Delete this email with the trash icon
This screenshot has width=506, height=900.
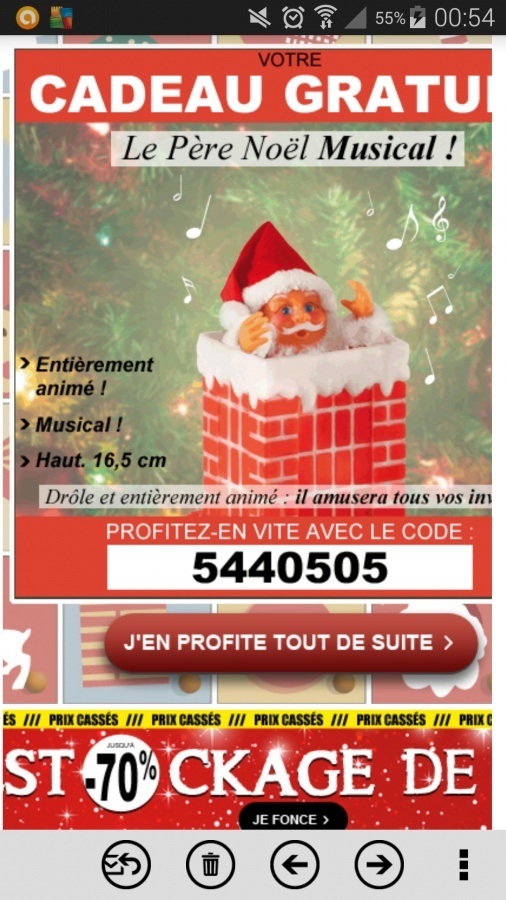tap(211, 864)
